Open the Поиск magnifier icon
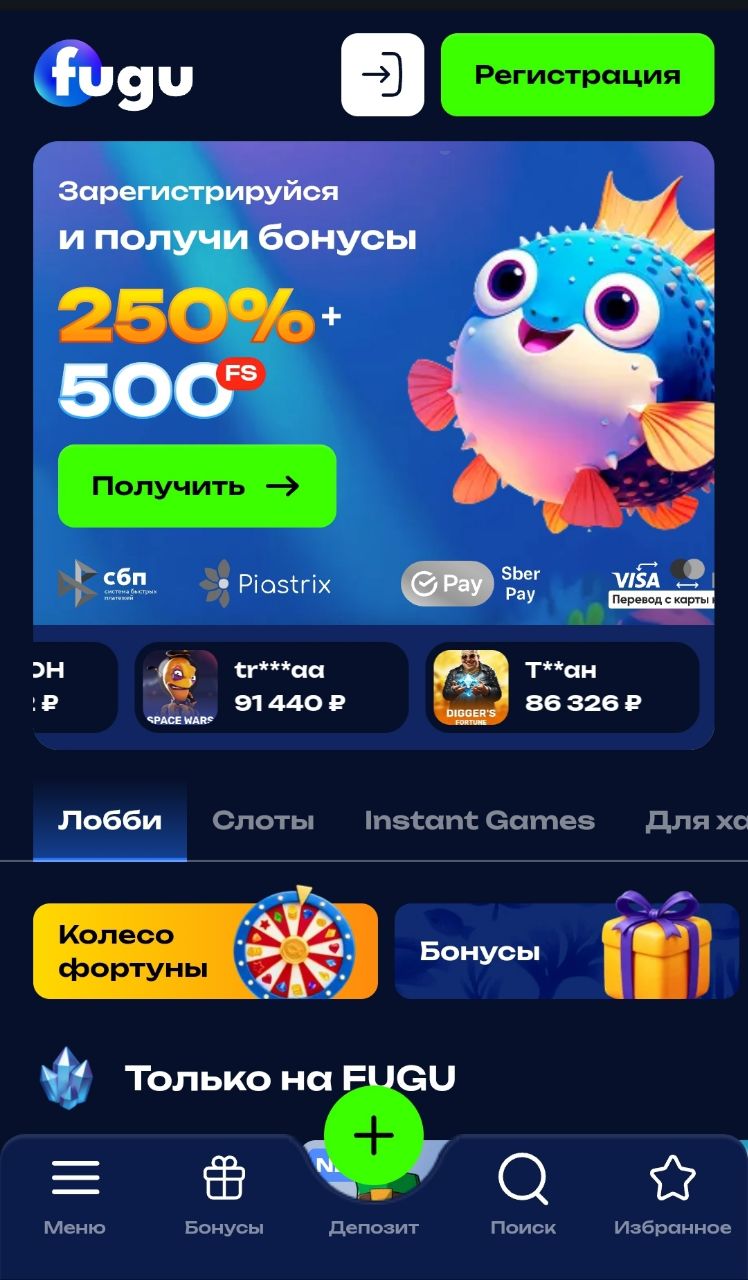748x1280 pixels. pos(523,1178)
